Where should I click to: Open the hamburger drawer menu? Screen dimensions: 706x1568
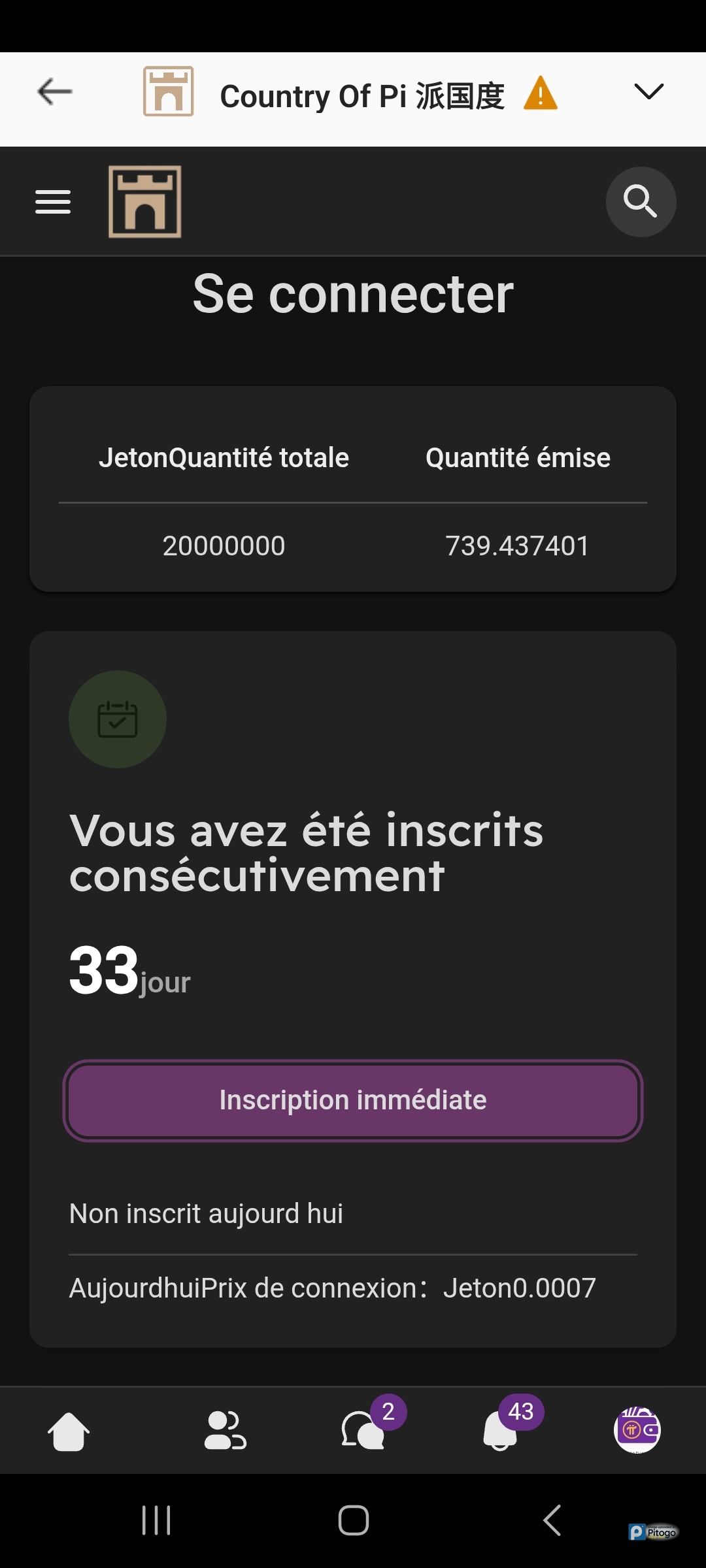(x=53, y=202)
